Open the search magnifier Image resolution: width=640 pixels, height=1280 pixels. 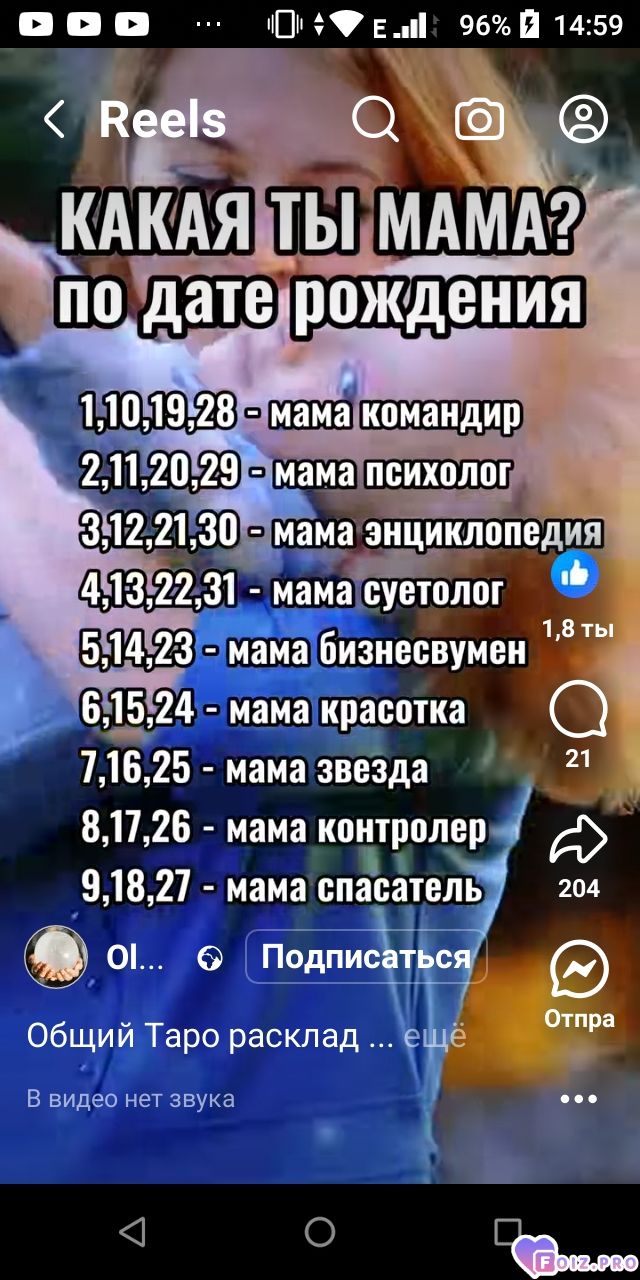pyautogui.click(x=376, y=121)
